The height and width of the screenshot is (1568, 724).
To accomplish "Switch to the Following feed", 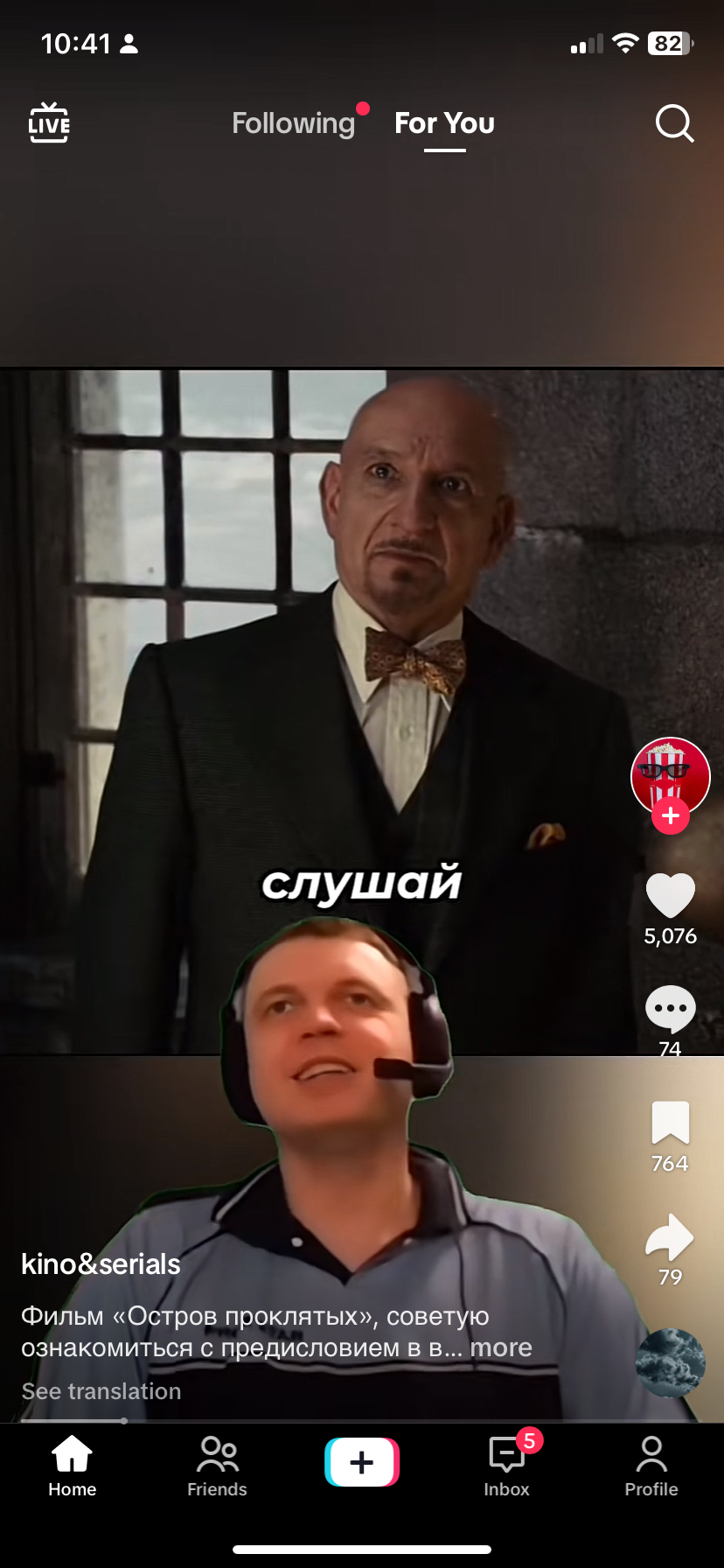I will (x=293, y=123).
